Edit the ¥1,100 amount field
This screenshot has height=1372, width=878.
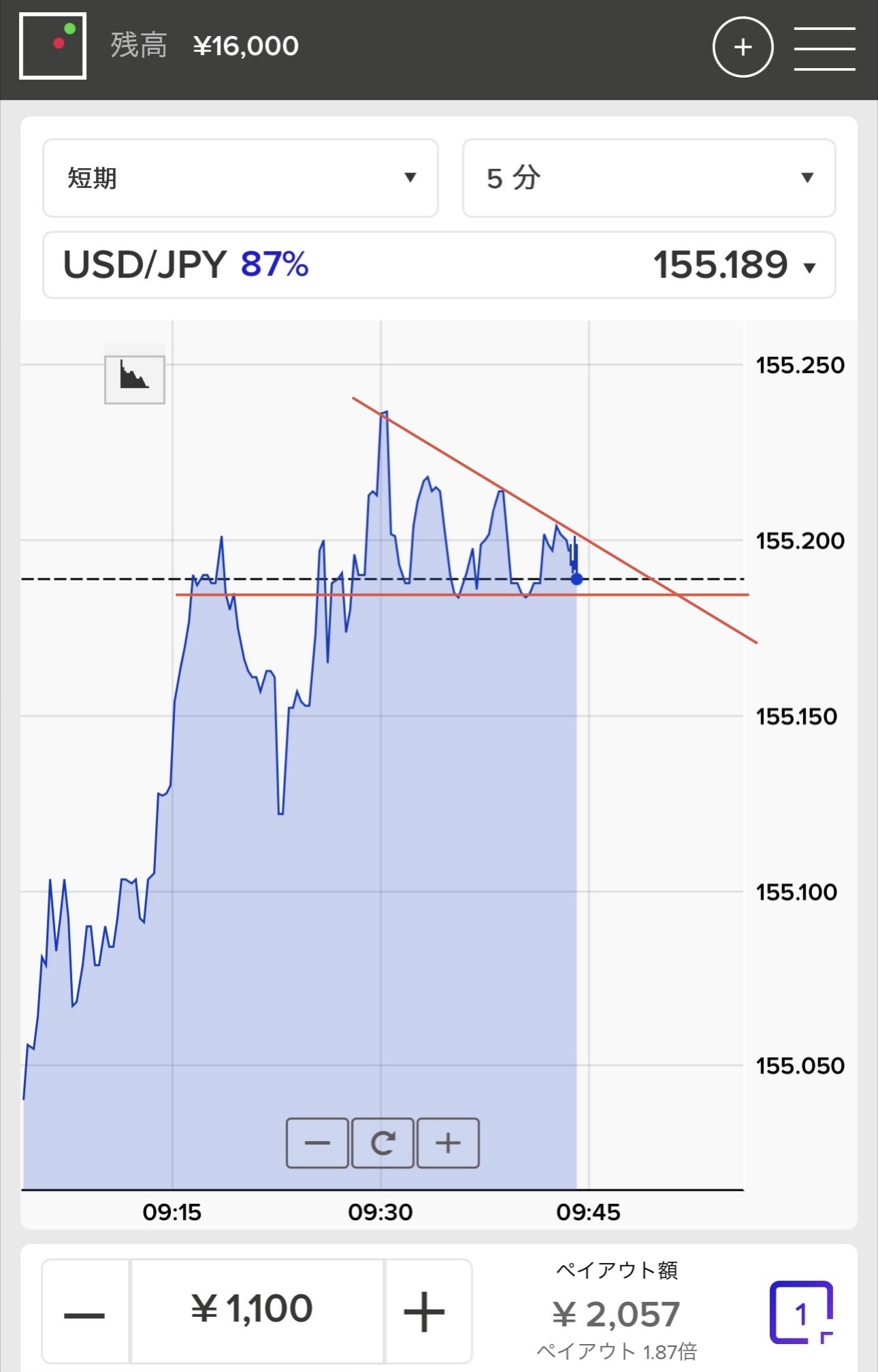tap(257, 1310)
